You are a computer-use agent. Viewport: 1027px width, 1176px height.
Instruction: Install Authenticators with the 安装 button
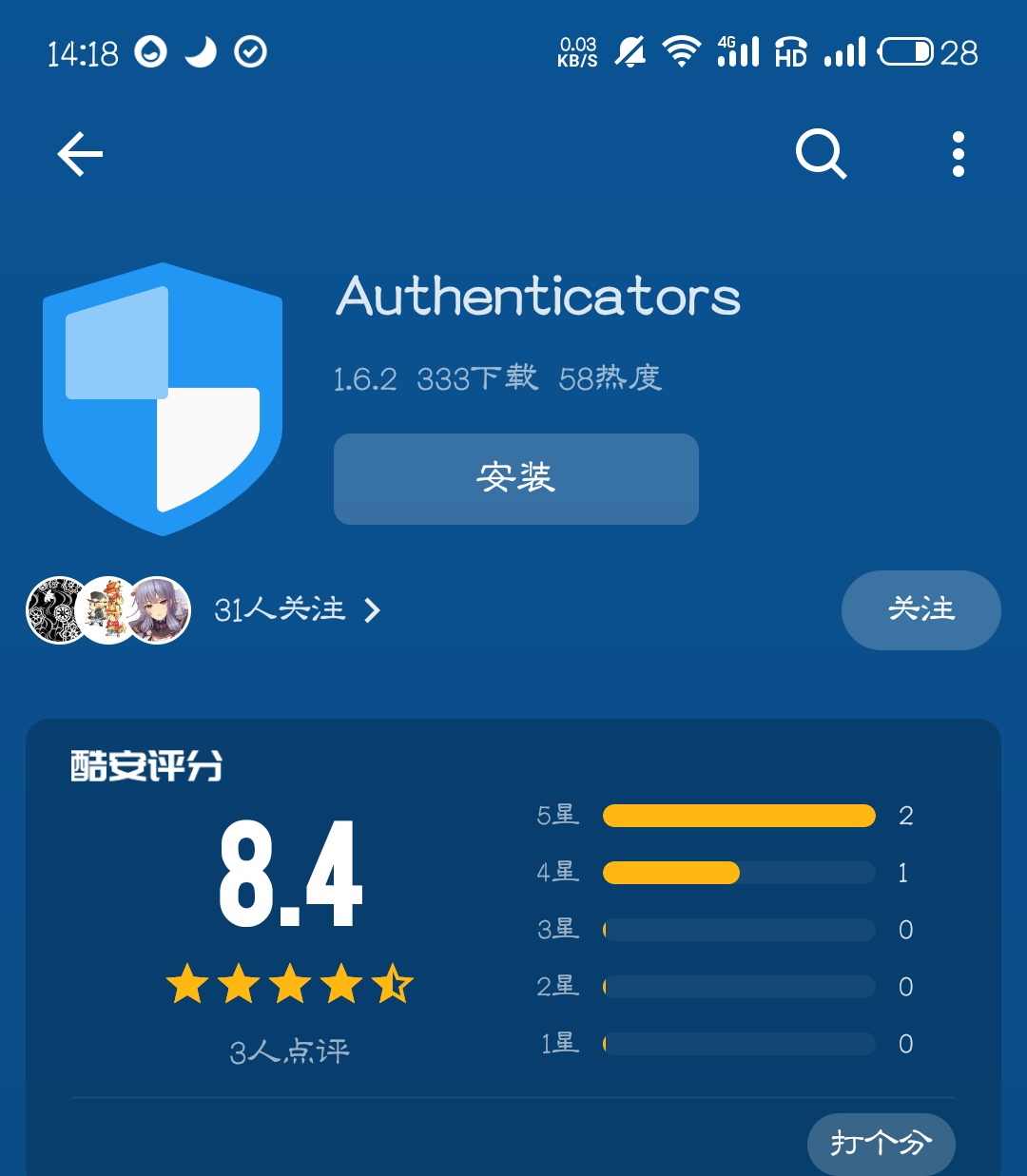click(515, 478)
